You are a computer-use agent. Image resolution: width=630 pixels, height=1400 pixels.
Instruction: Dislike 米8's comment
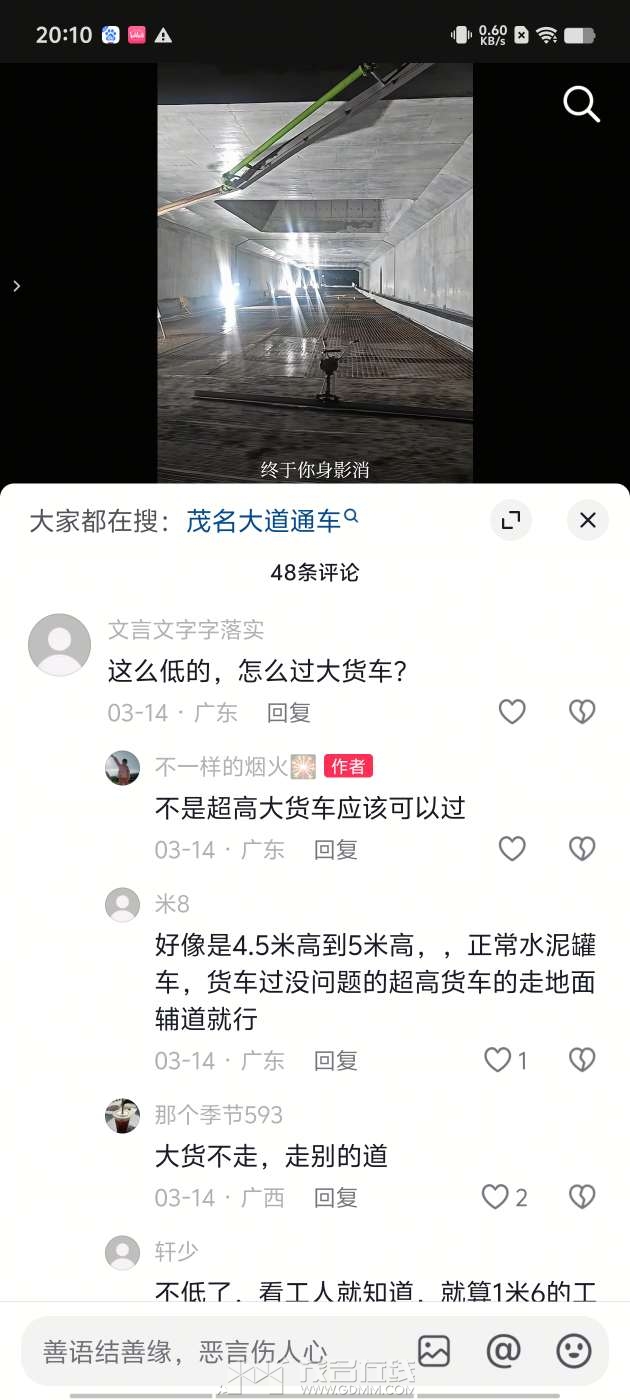click(x=582, y=1060)
